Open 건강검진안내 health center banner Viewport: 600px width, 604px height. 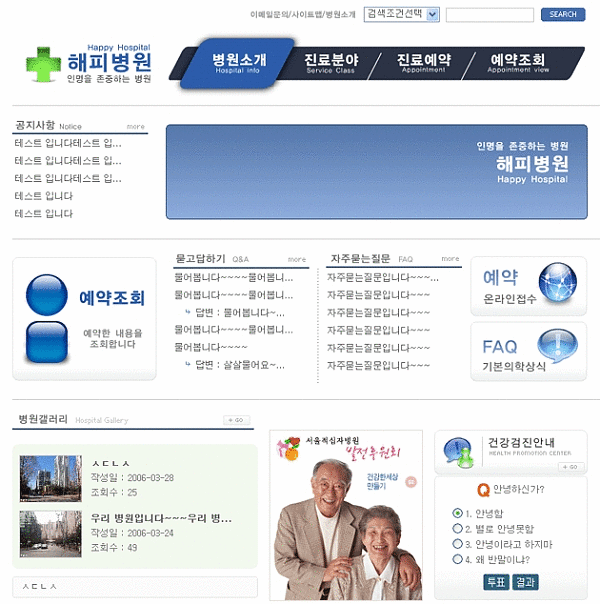click(x=510, y=453)
